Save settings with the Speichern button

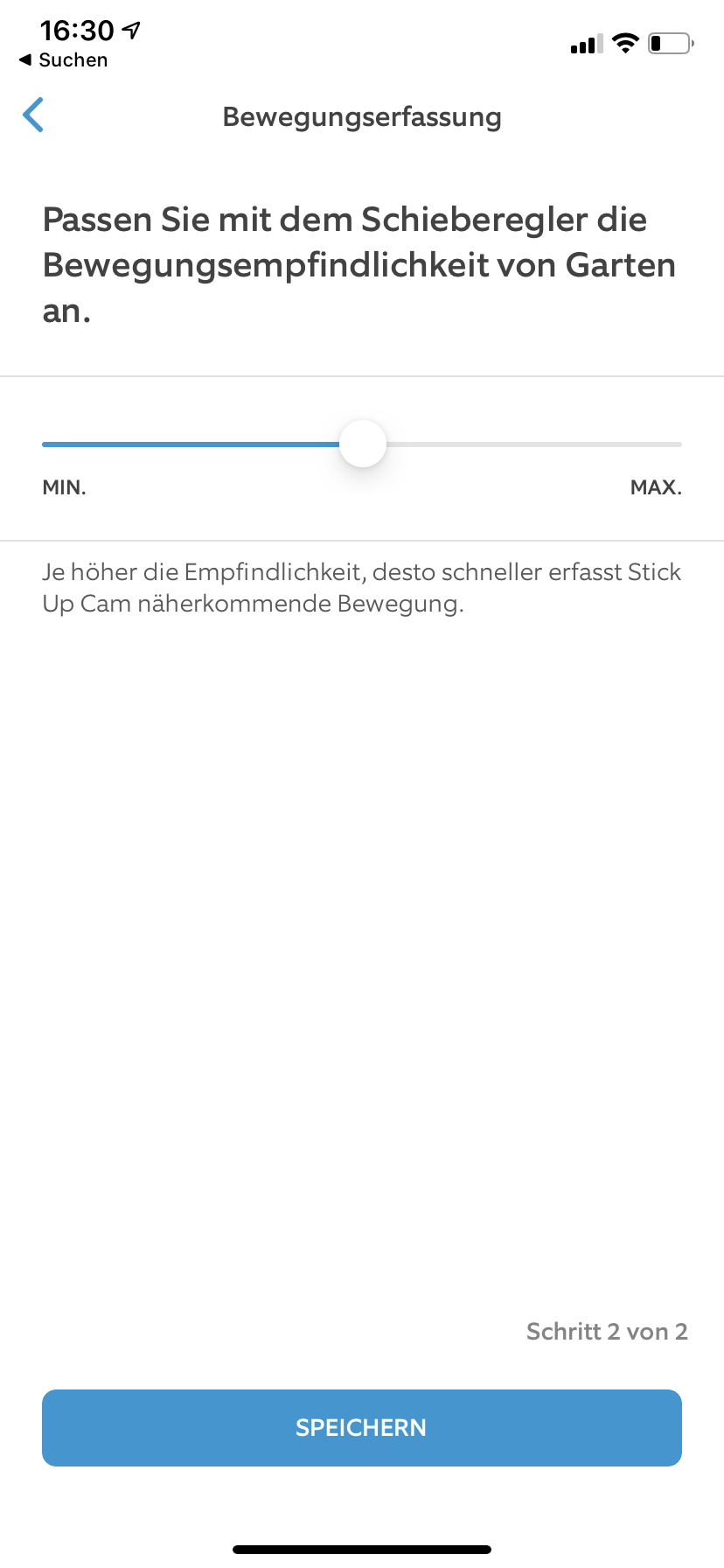(362, 1427)
